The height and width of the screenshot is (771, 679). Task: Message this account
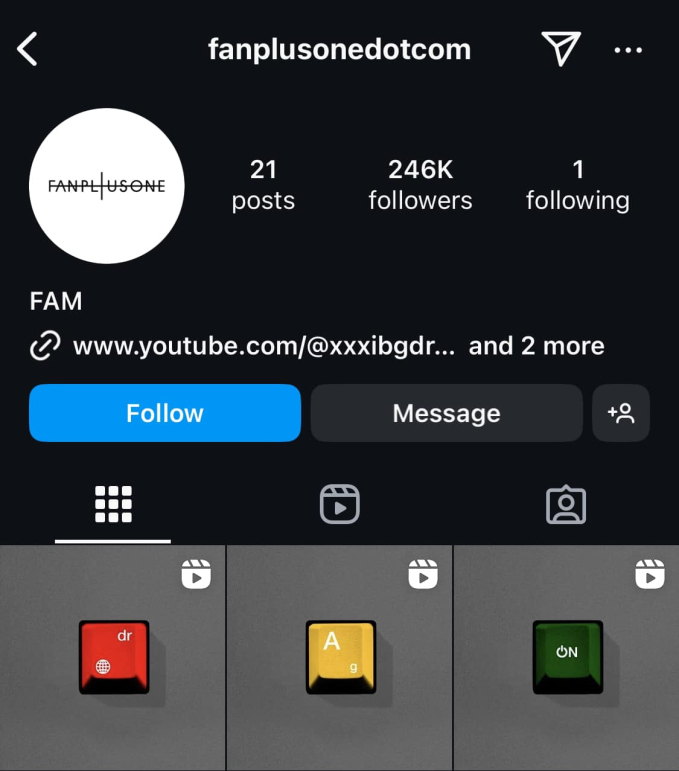(x=446, y=413)
